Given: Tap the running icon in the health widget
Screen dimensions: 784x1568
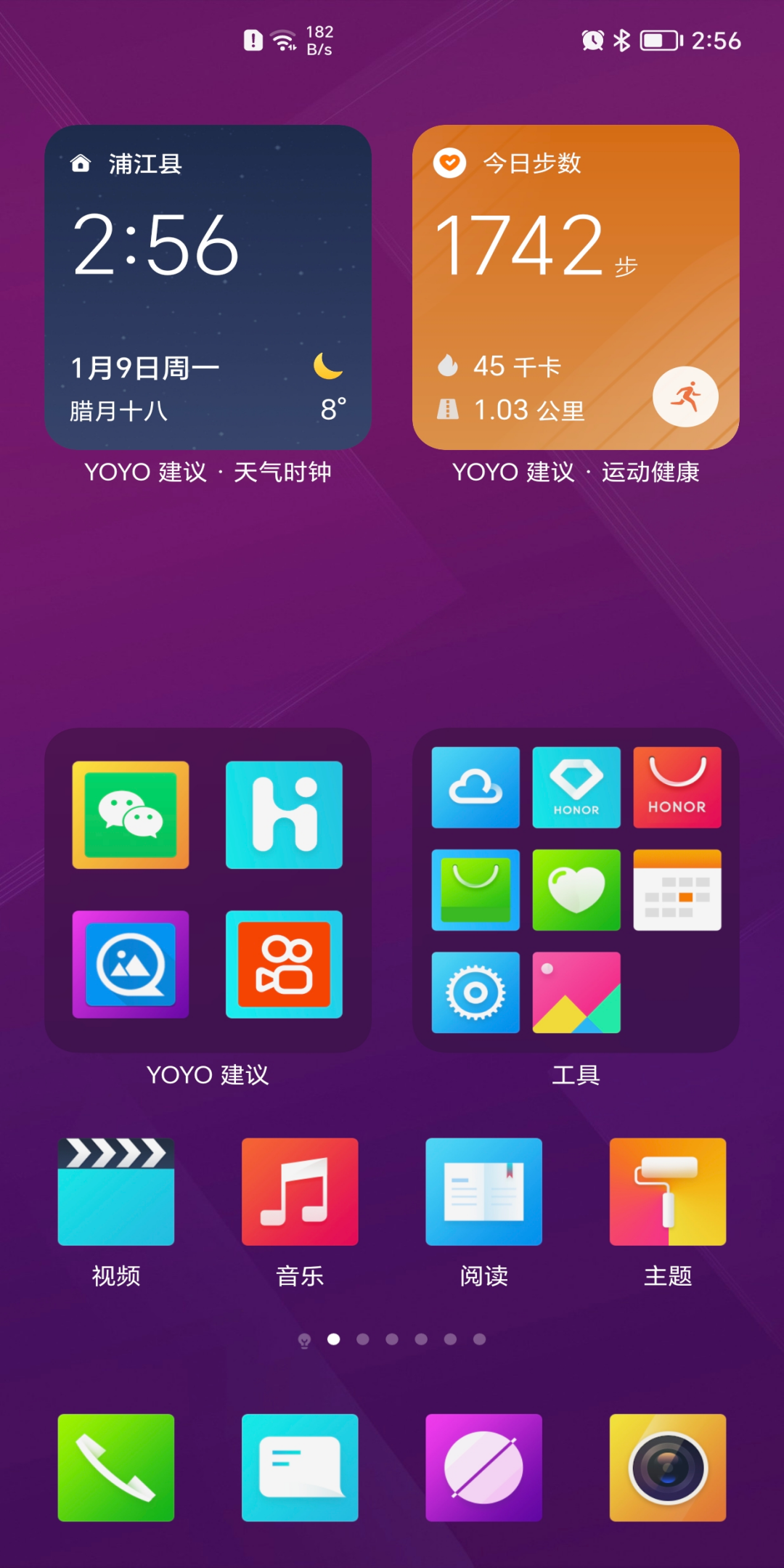Looking at the screenshot, I should [685, 397].
